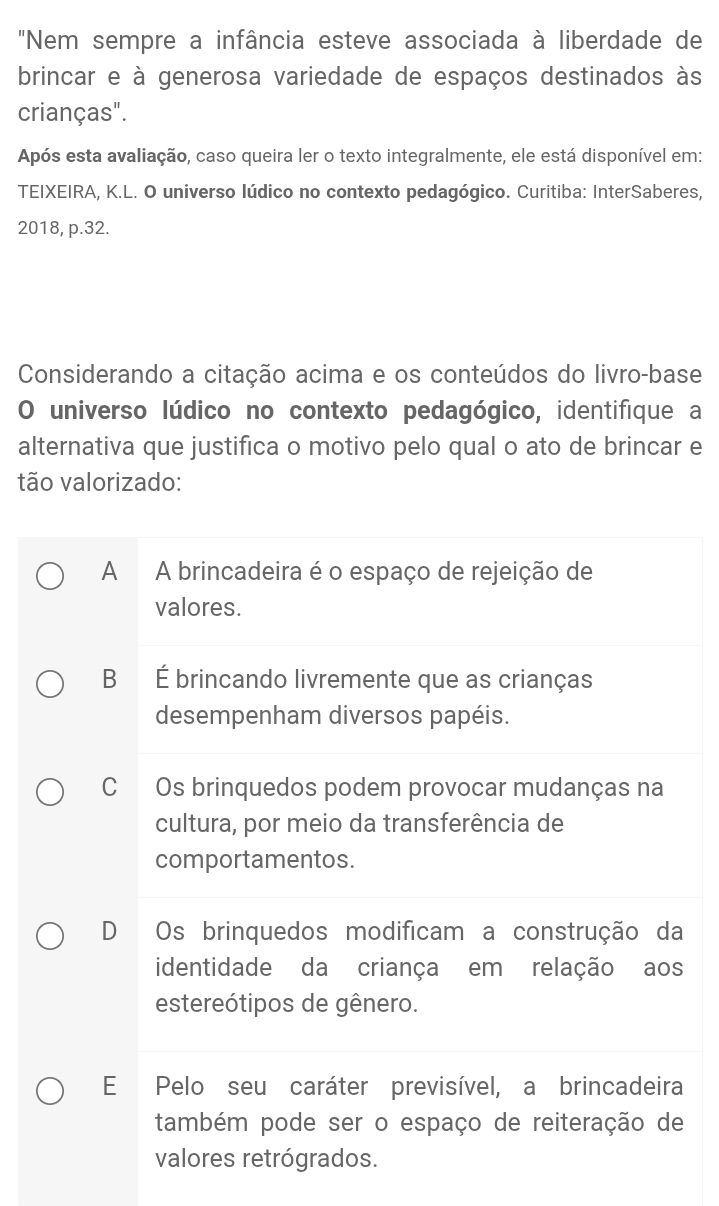Image resolution: width=719 pixels, height=1206 pixels.
Task: Pick answer D on gender stereotypes
Action: pyautogui.click(x=50, y=935)
